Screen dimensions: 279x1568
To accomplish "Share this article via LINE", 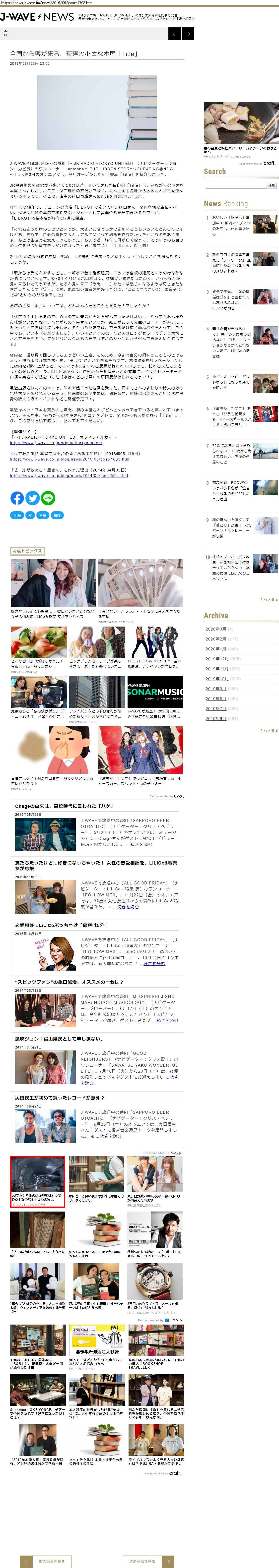I will pos(48,498).
